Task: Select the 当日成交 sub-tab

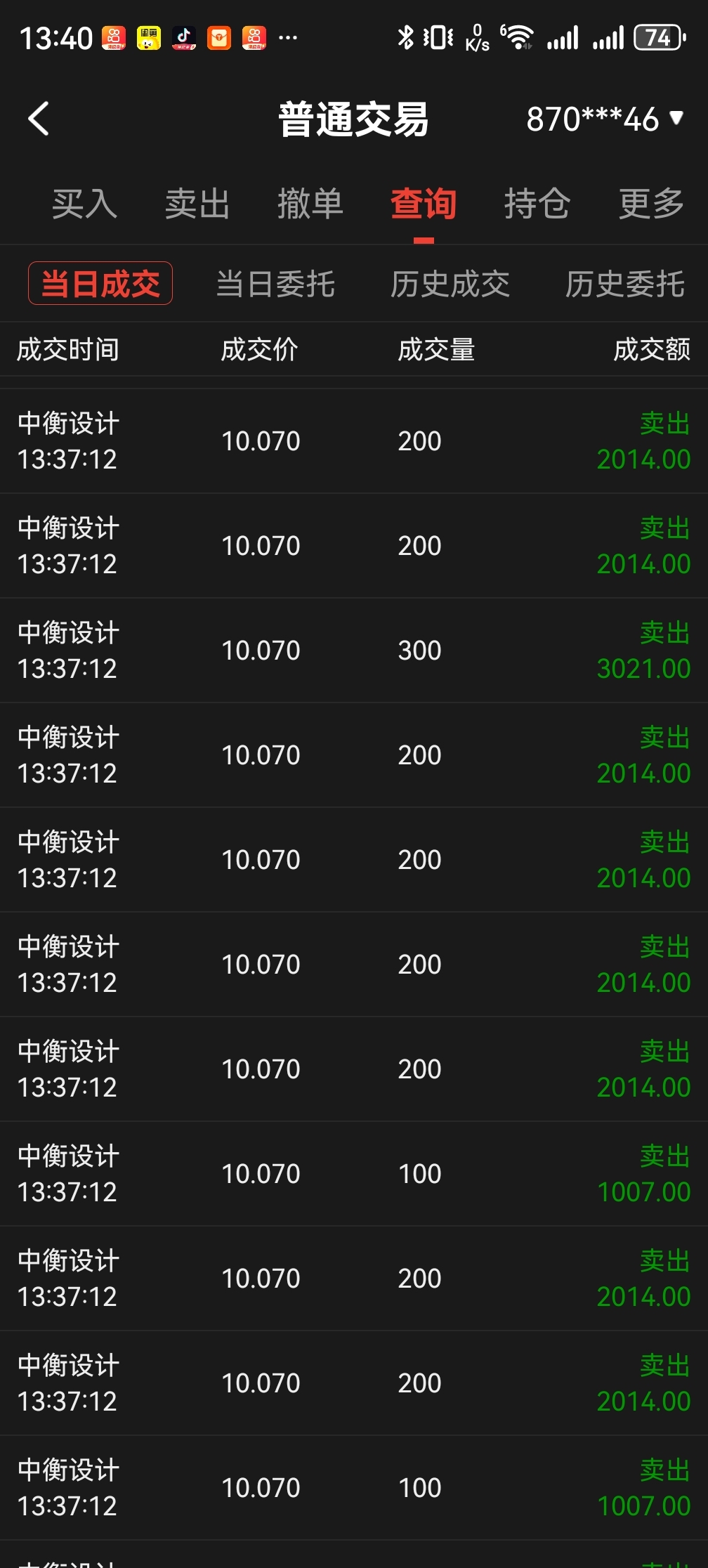Action: coord(100,284)
